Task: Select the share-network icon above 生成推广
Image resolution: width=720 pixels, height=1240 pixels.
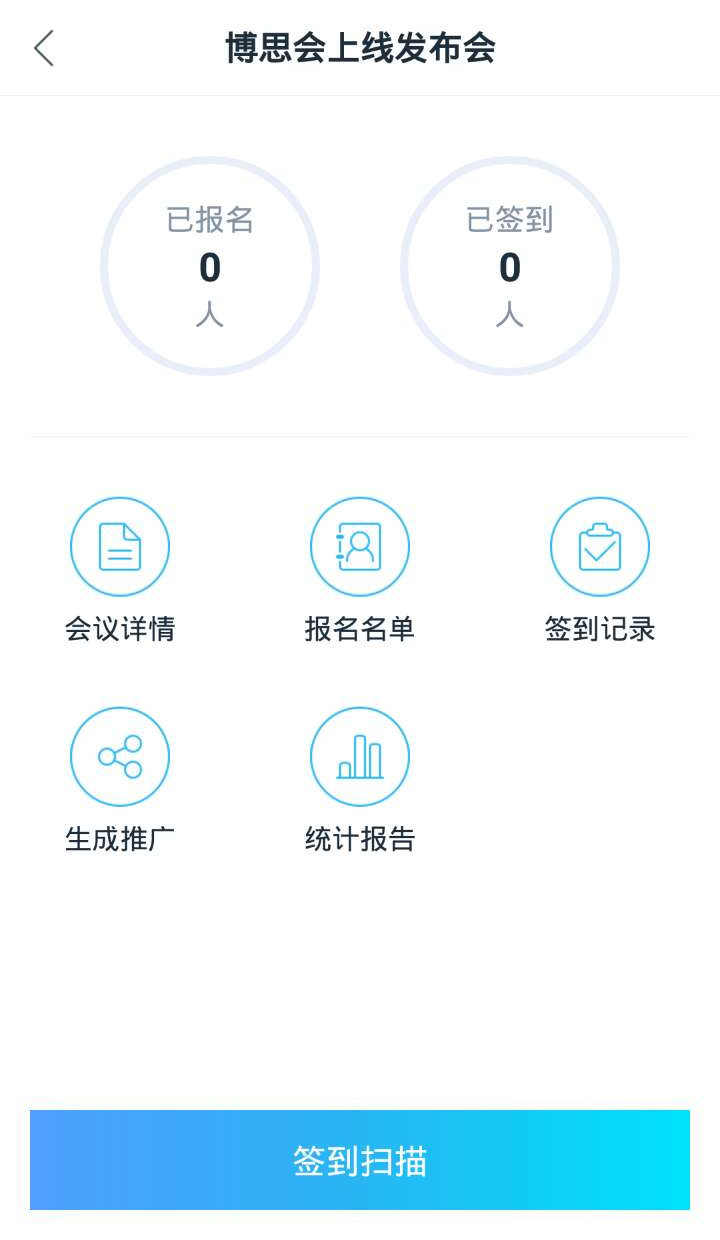Action: [120, 756]
